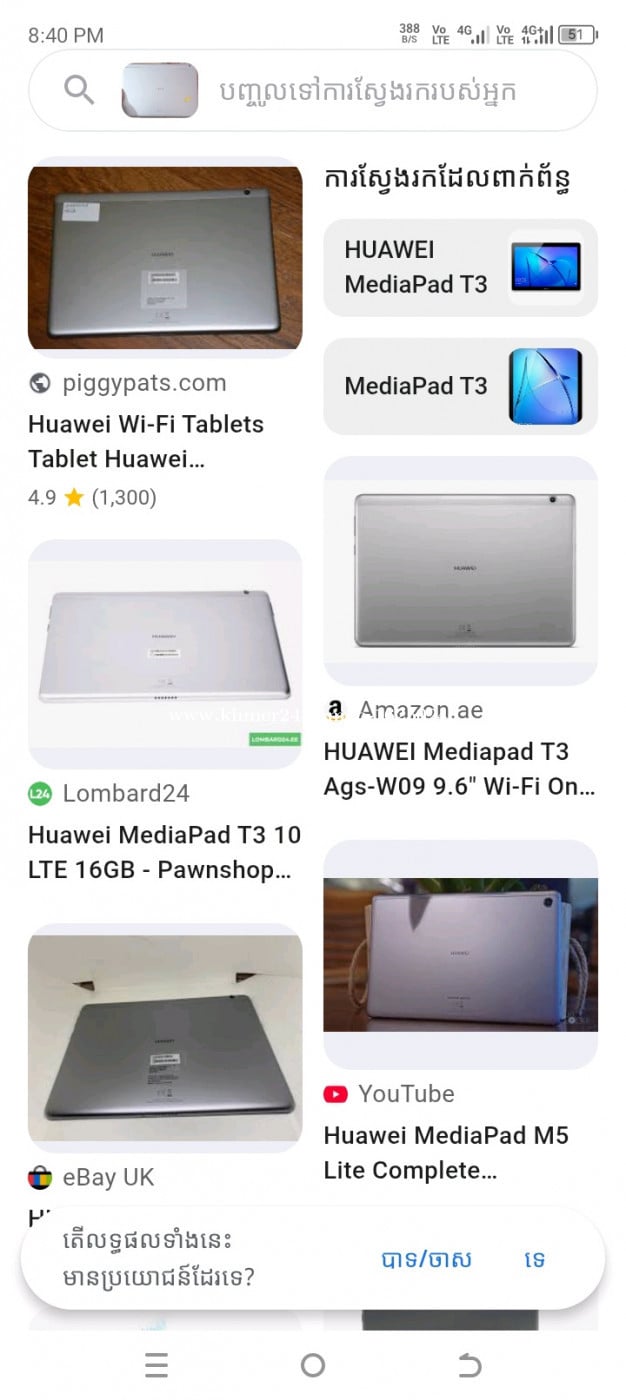Select the HUAWEI MediaPad T3 related search
Viewport: 626px width, 1400px height.
460,267
